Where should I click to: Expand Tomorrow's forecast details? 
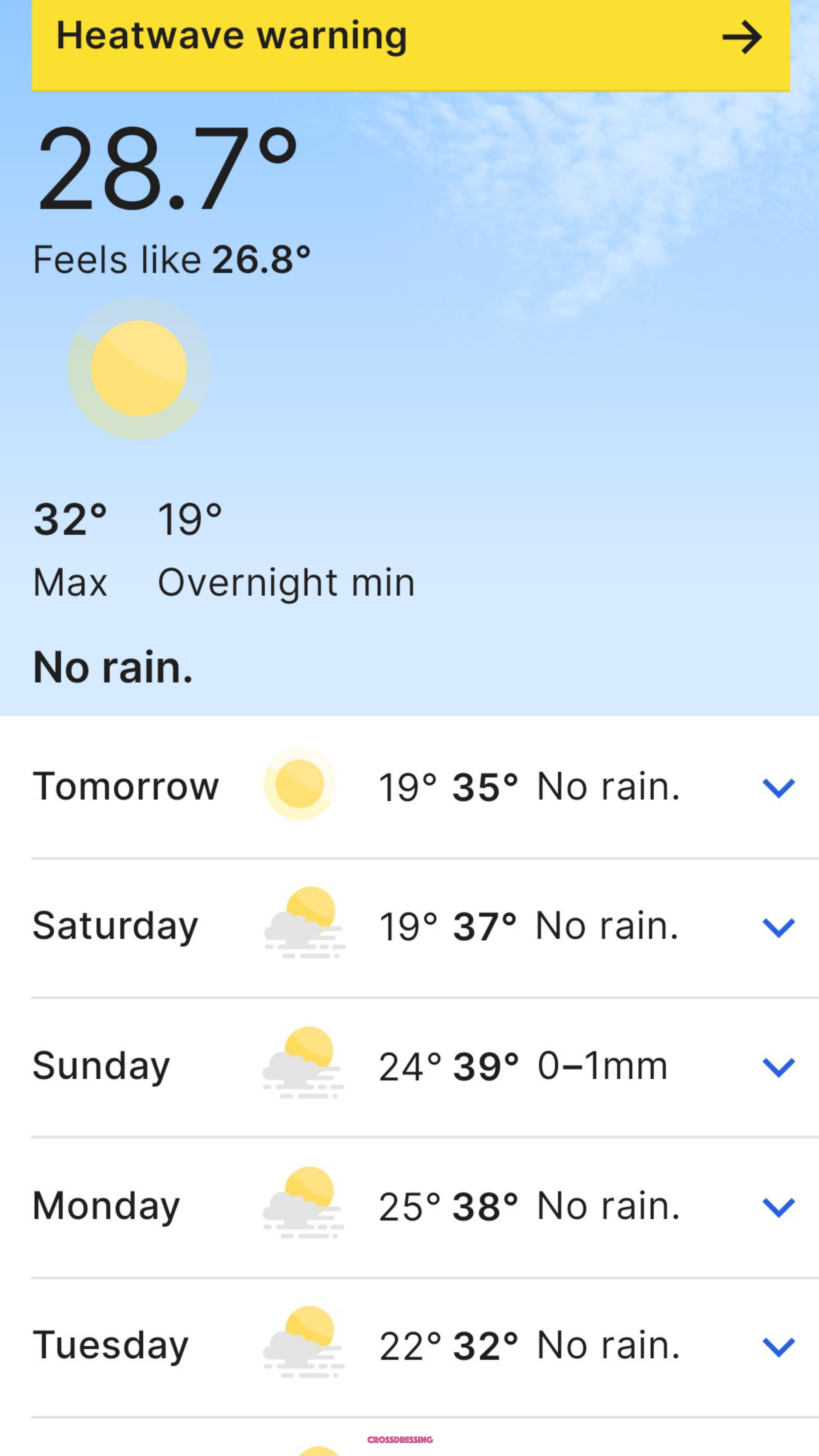coord(778,787)
